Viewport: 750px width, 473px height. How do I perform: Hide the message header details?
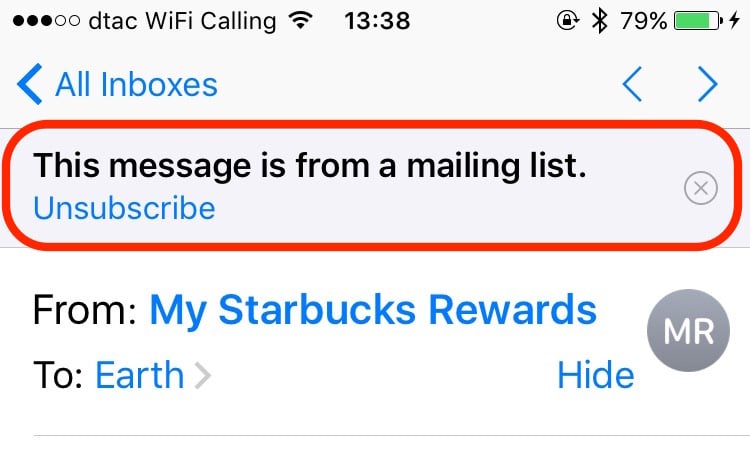595,376
